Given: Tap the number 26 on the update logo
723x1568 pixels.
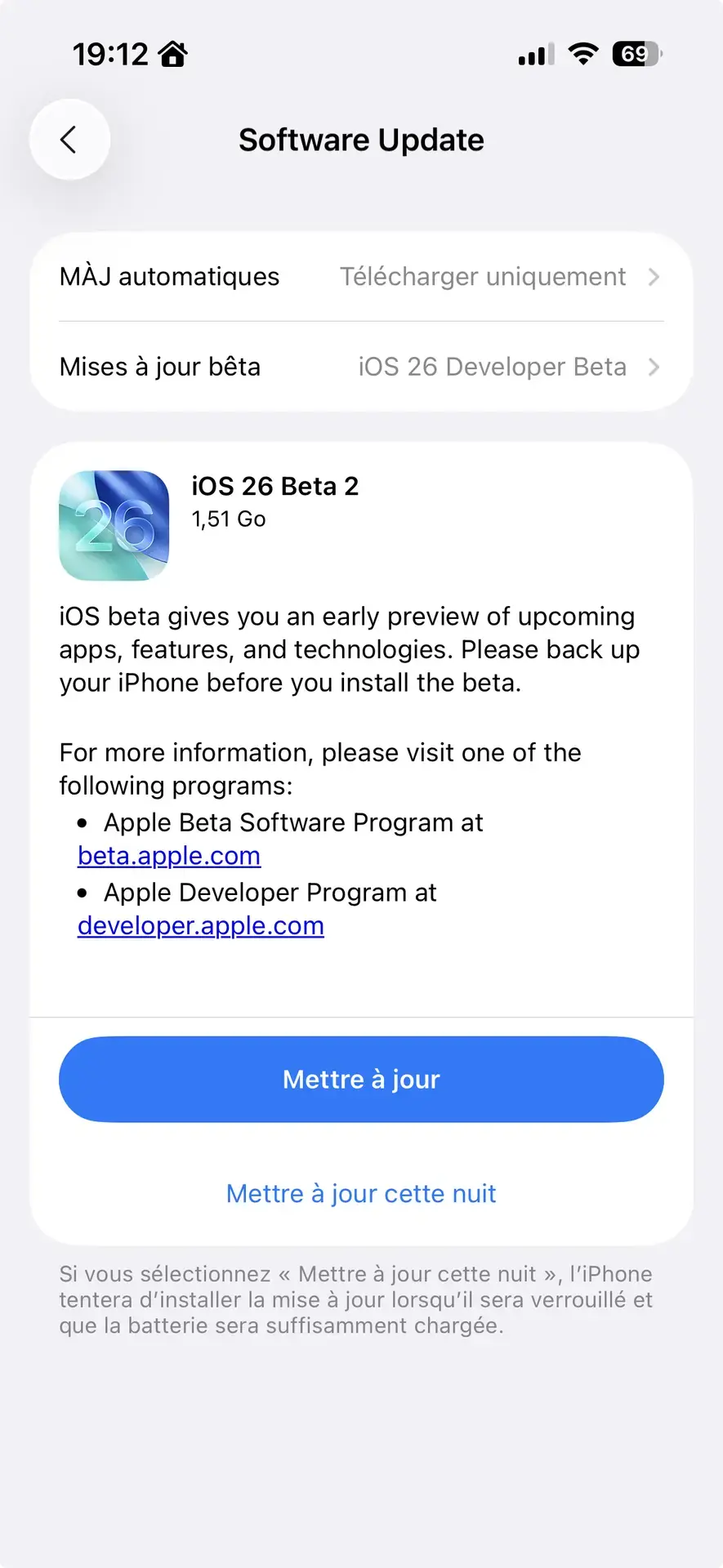Looking at the screenshot, I should click(114, 529).
